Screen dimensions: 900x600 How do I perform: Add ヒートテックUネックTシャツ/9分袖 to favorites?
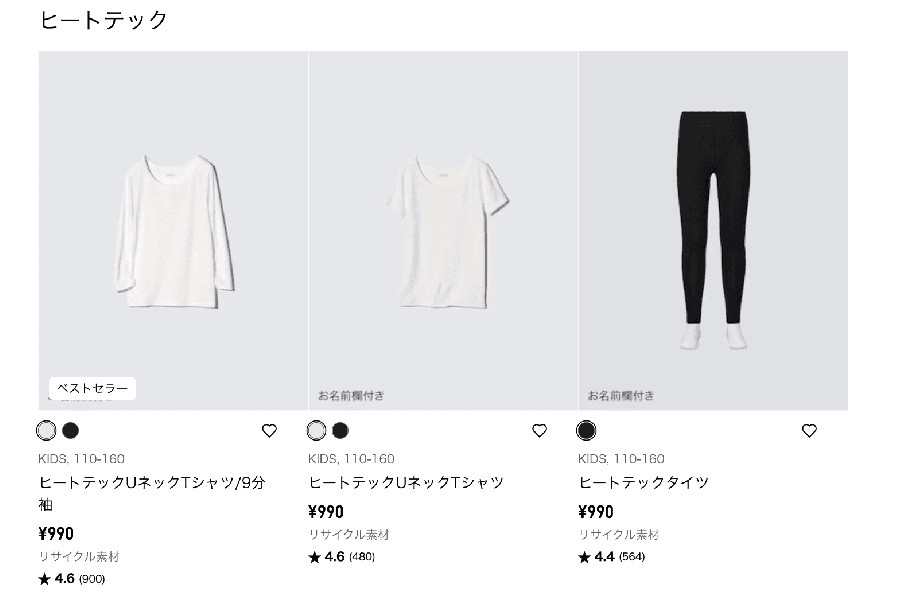click(269, 431)
